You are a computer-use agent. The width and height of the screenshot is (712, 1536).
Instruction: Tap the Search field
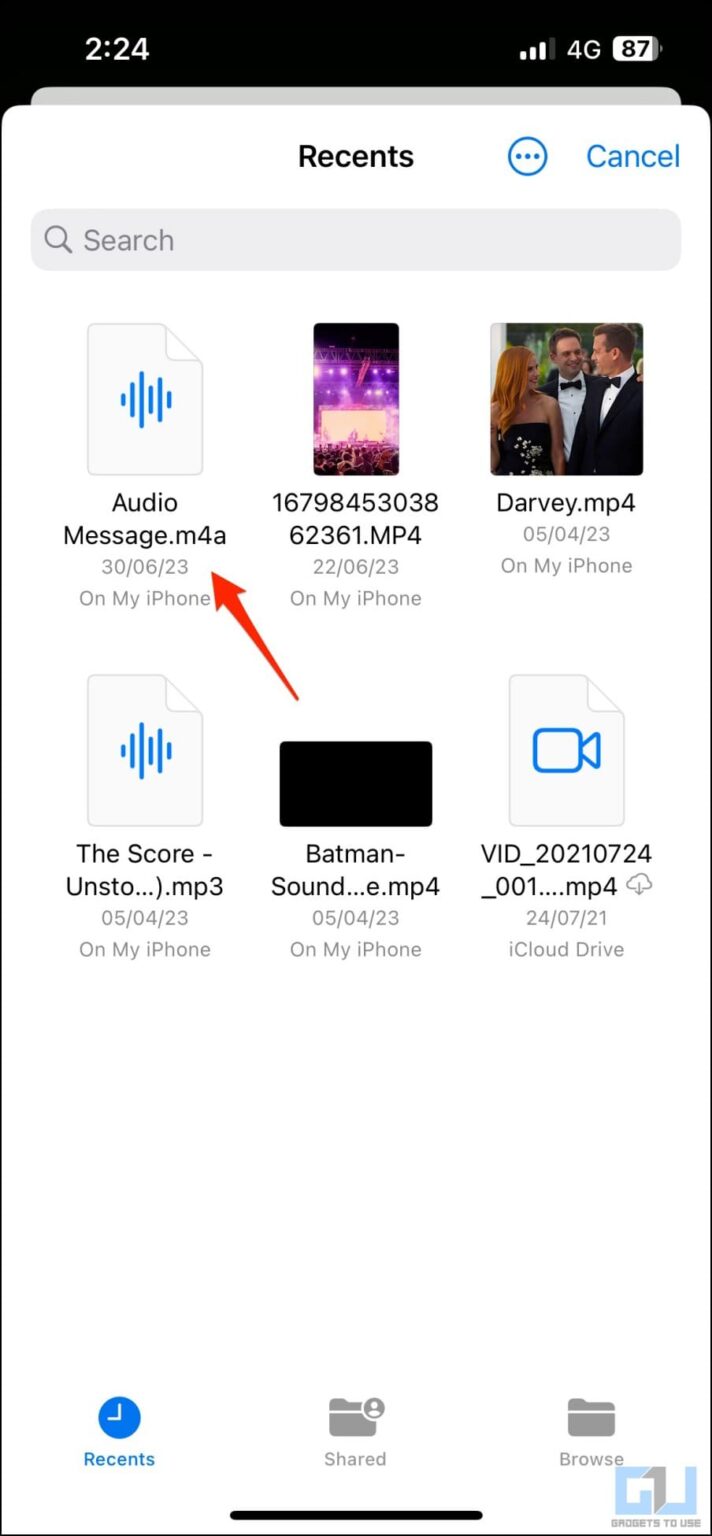point(356,240)
